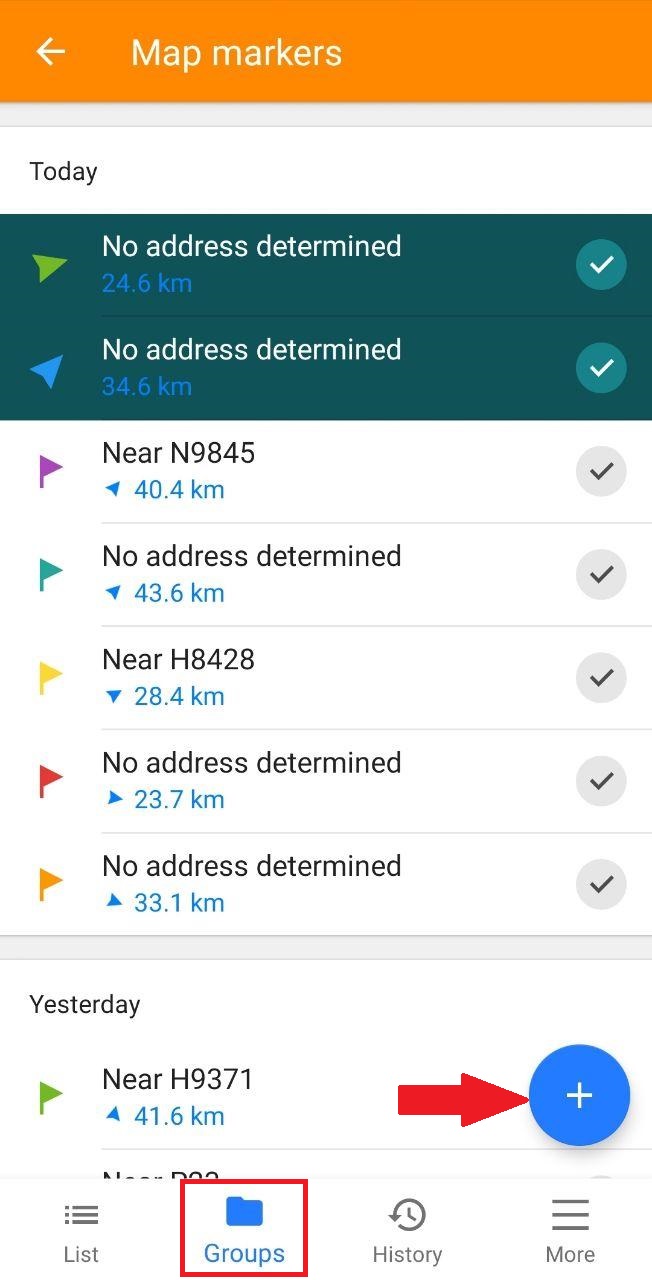Go back from Map markers
The height and width of the screenshot is (1280, 652).
click(50, 52)
